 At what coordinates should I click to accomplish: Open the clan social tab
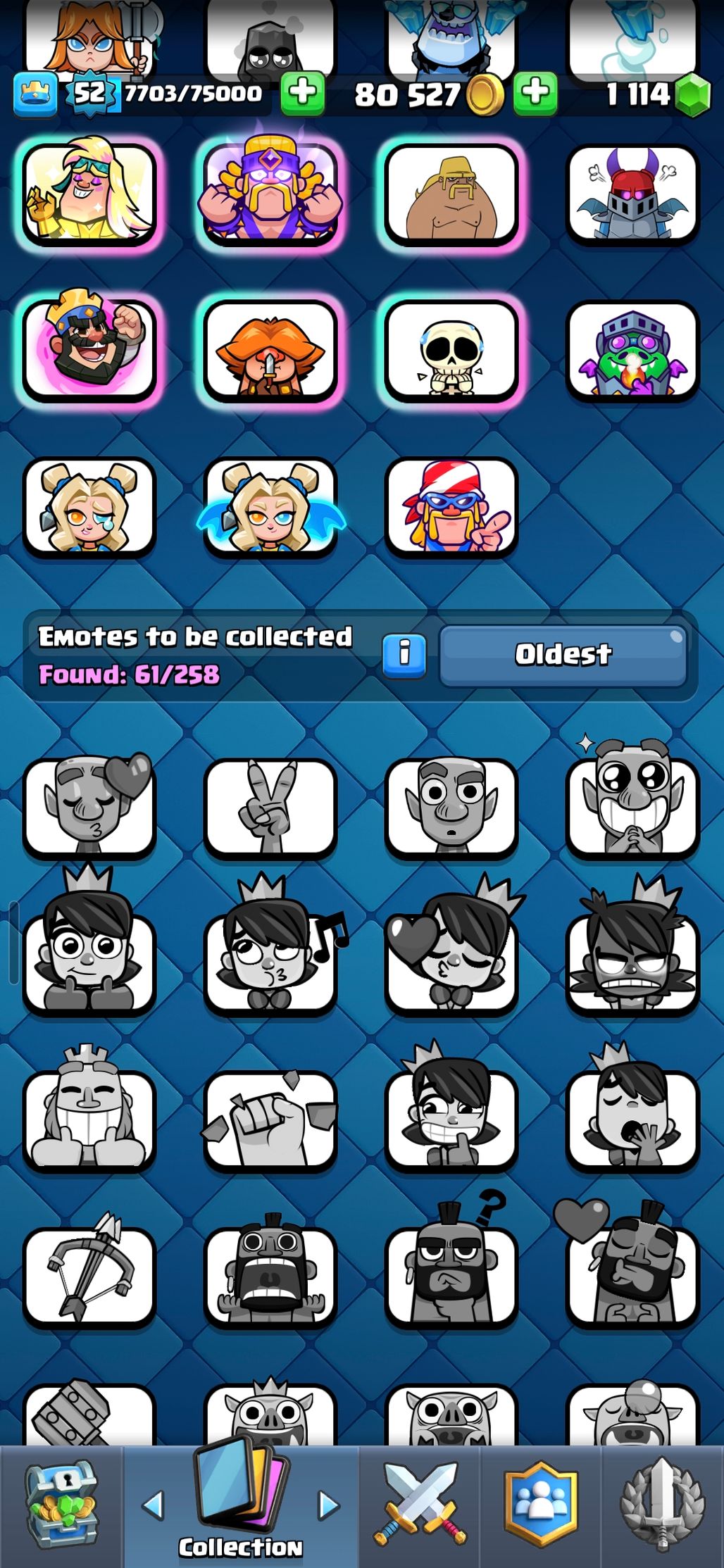(541, 1503)
